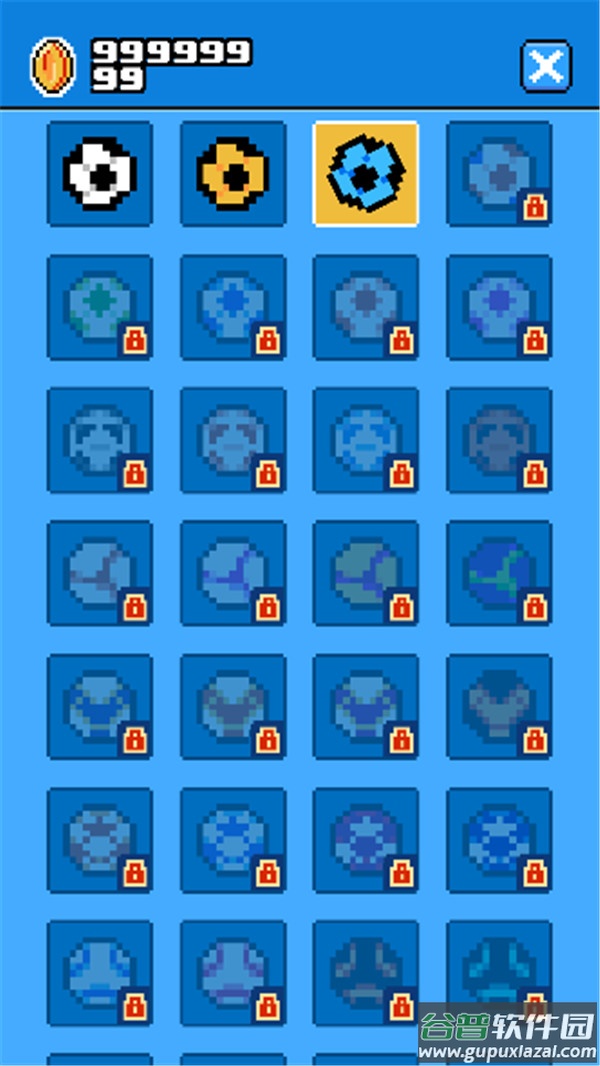600x1066 pixels.
Task: Select the orange ball skin
Action: point(233,173)
